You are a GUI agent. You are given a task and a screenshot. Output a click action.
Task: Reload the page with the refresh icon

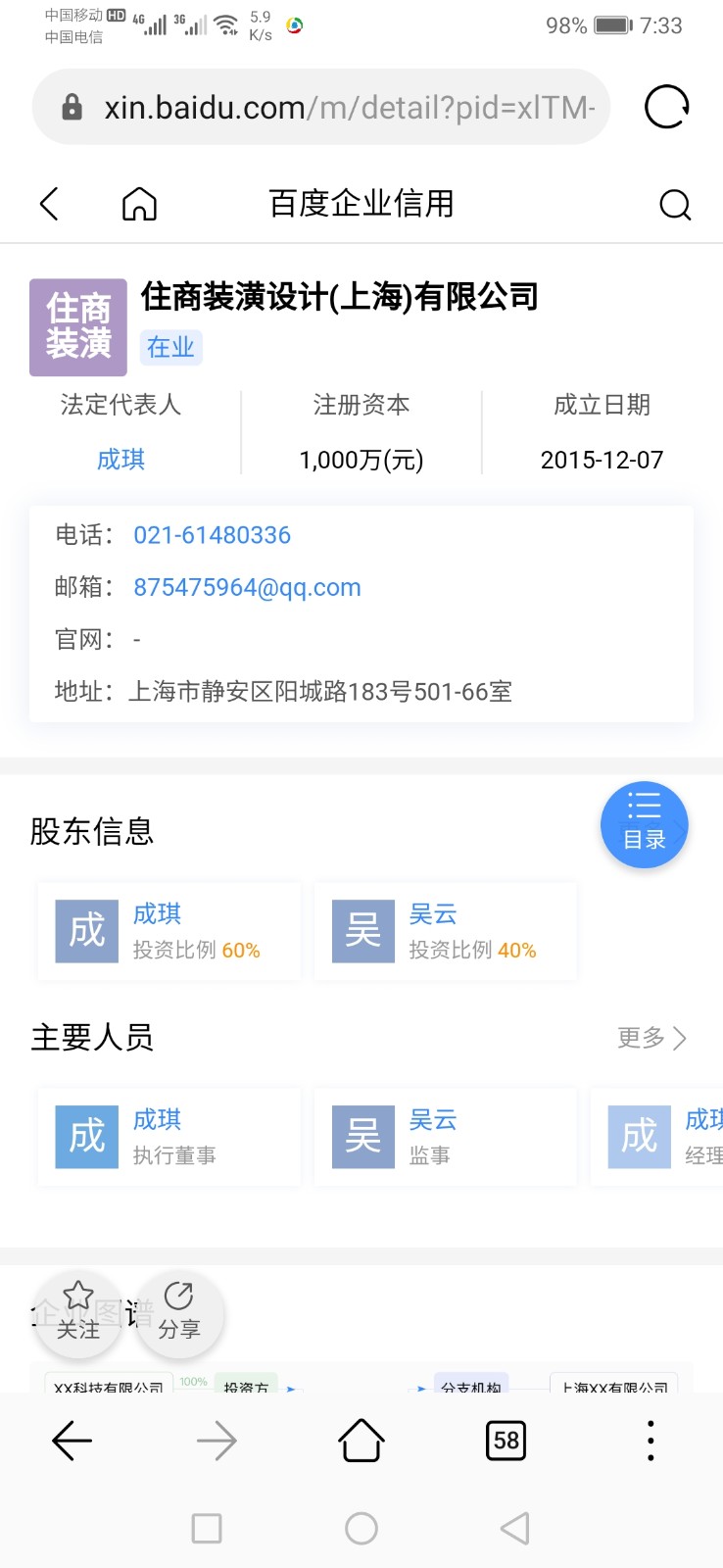[x=666, y=107]
